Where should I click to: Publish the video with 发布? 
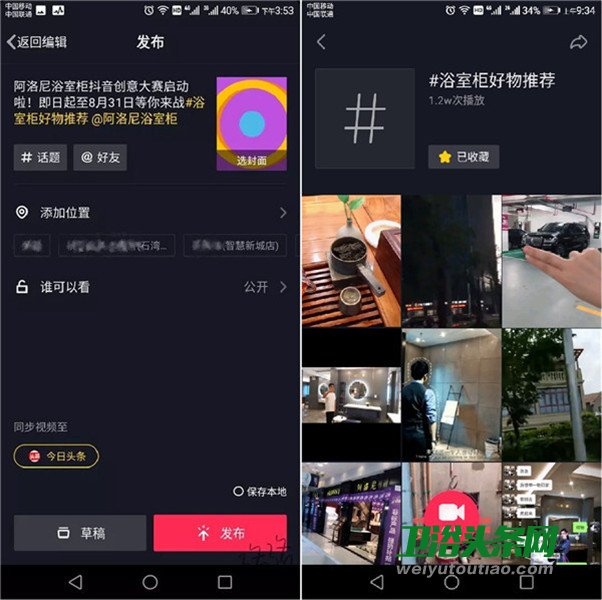pos(220,533)
